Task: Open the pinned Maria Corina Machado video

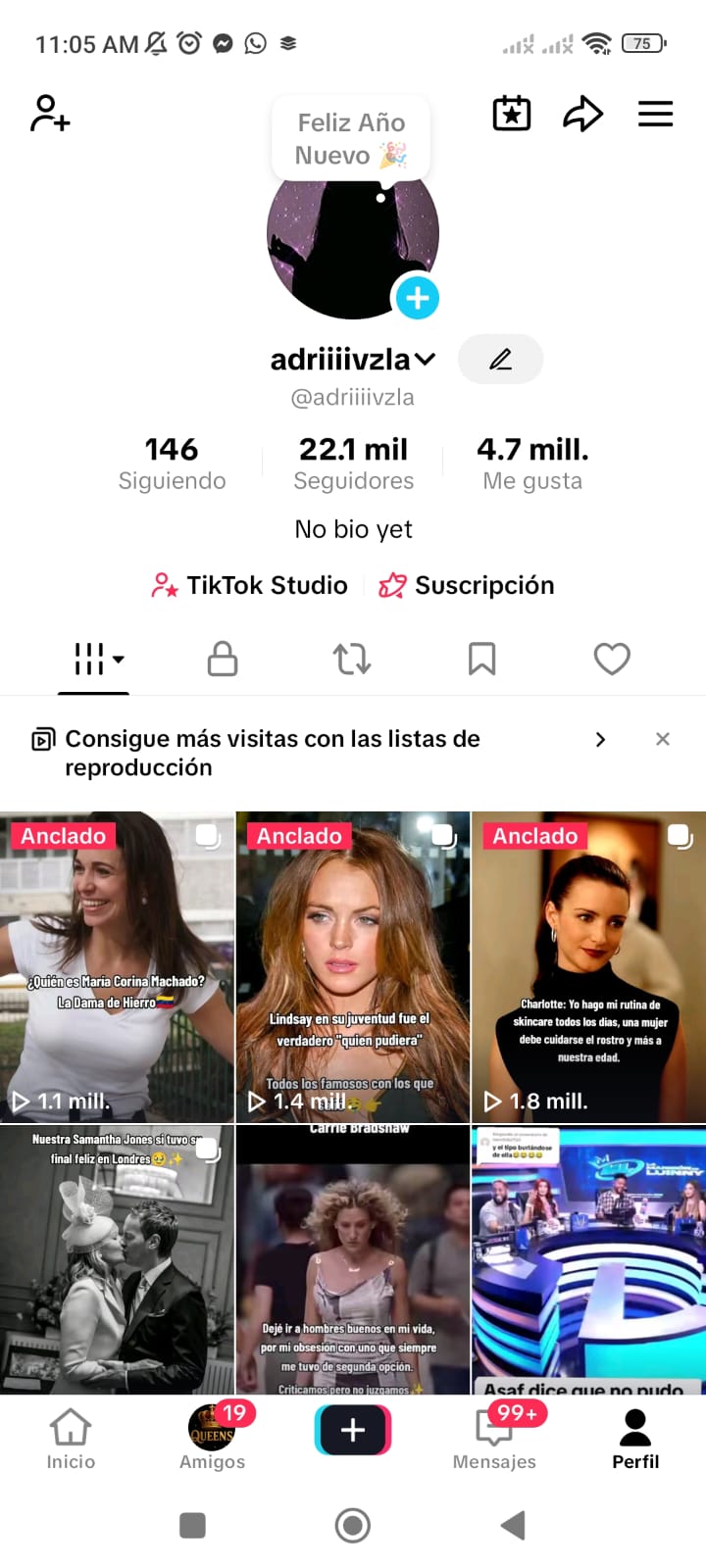Action: coord(117,966)
